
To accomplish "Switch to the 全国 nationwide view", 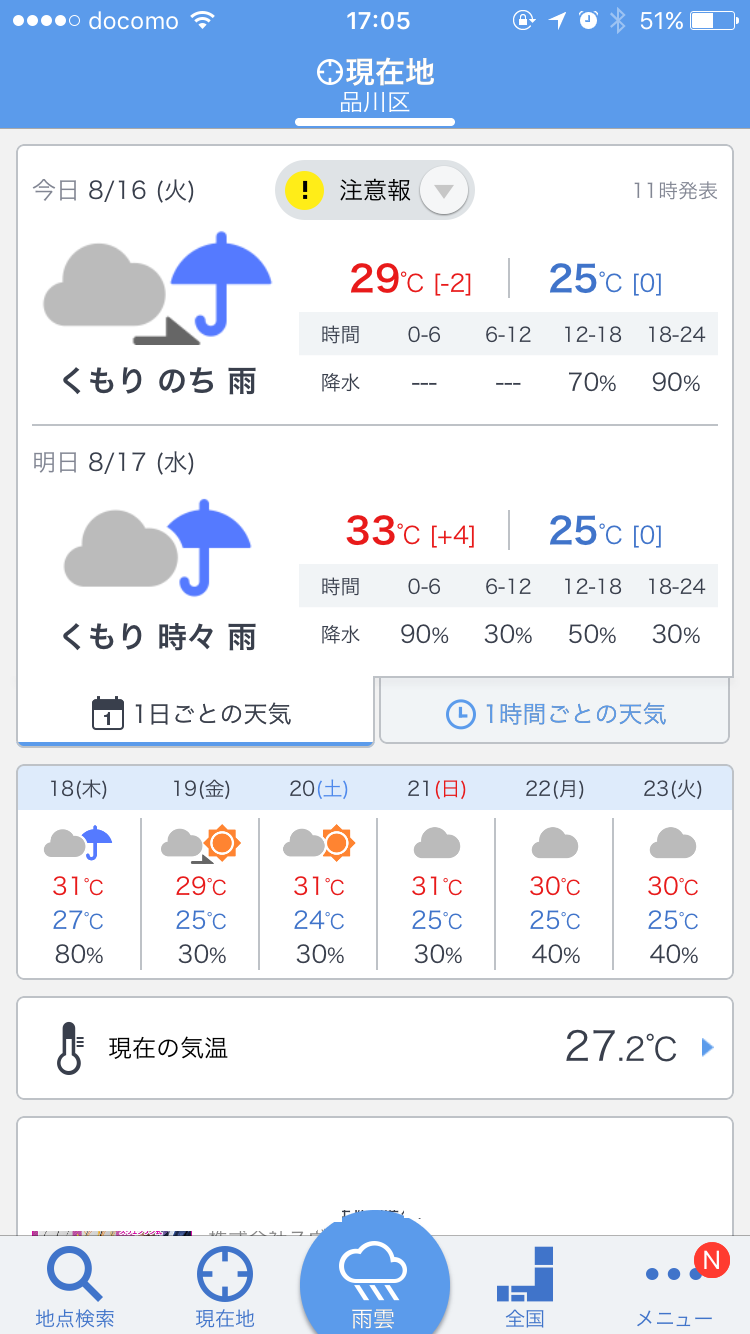I will point(525,1286).
